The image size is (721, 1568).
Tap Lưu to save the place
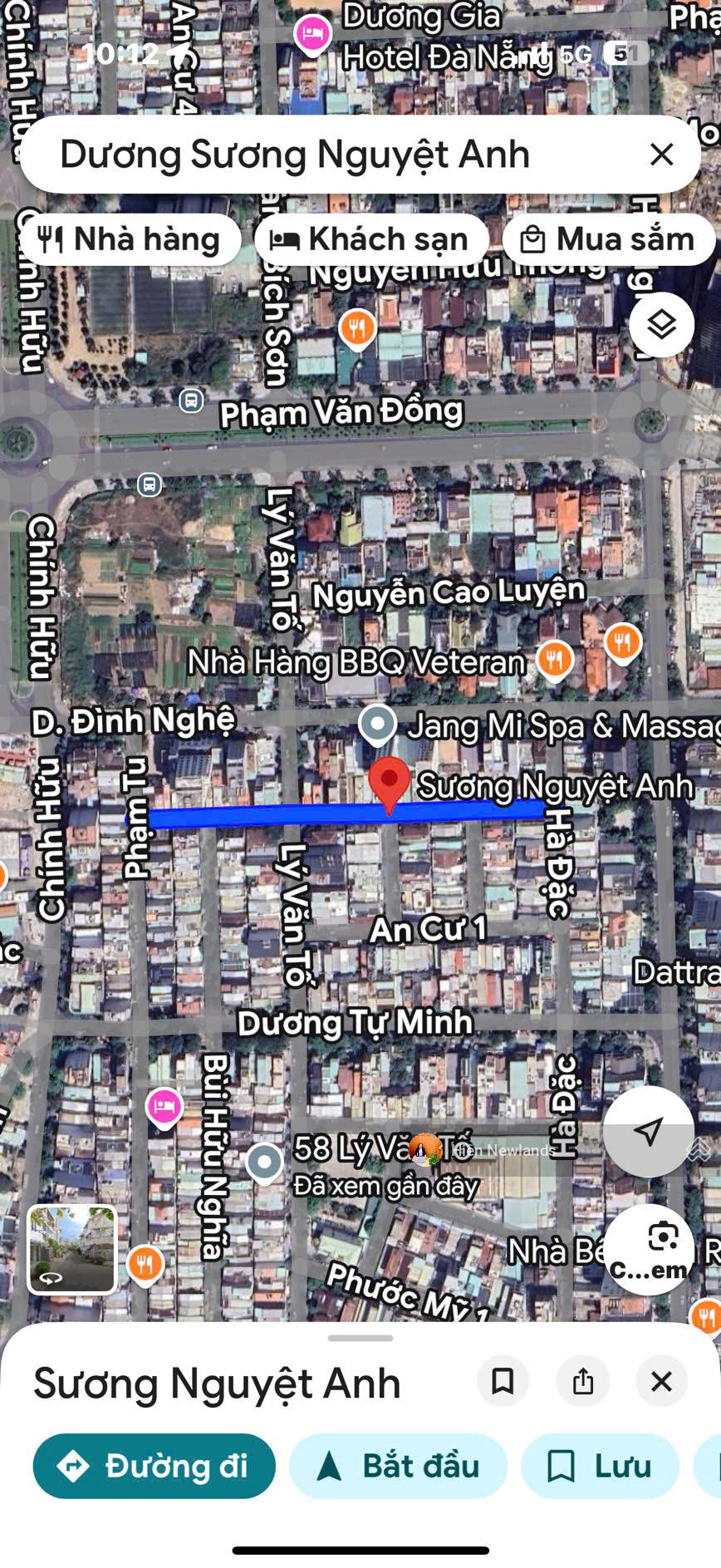pyautogui.click(x=600, y=1466)
